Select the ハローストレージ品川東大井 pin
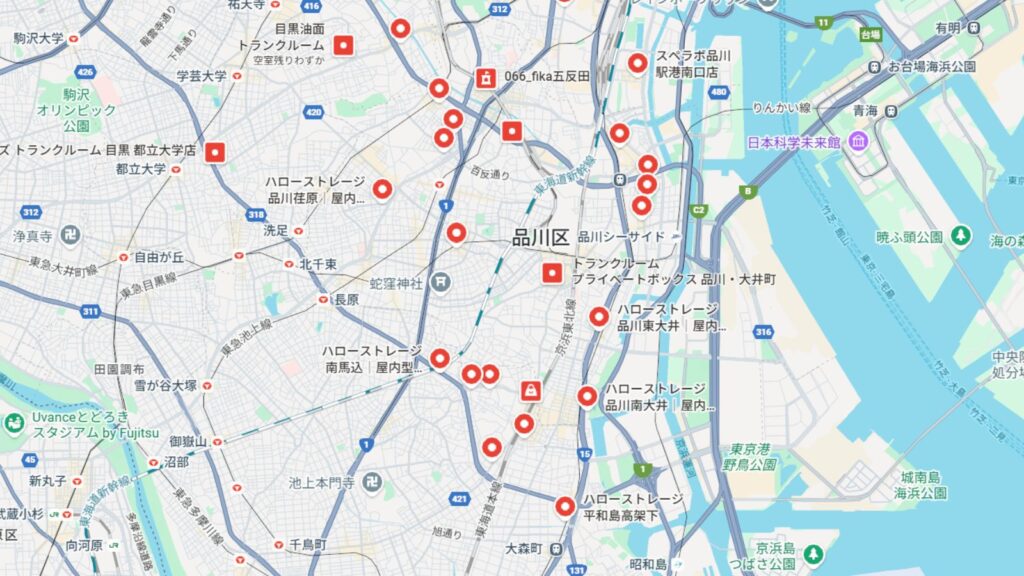 point(598,317)
